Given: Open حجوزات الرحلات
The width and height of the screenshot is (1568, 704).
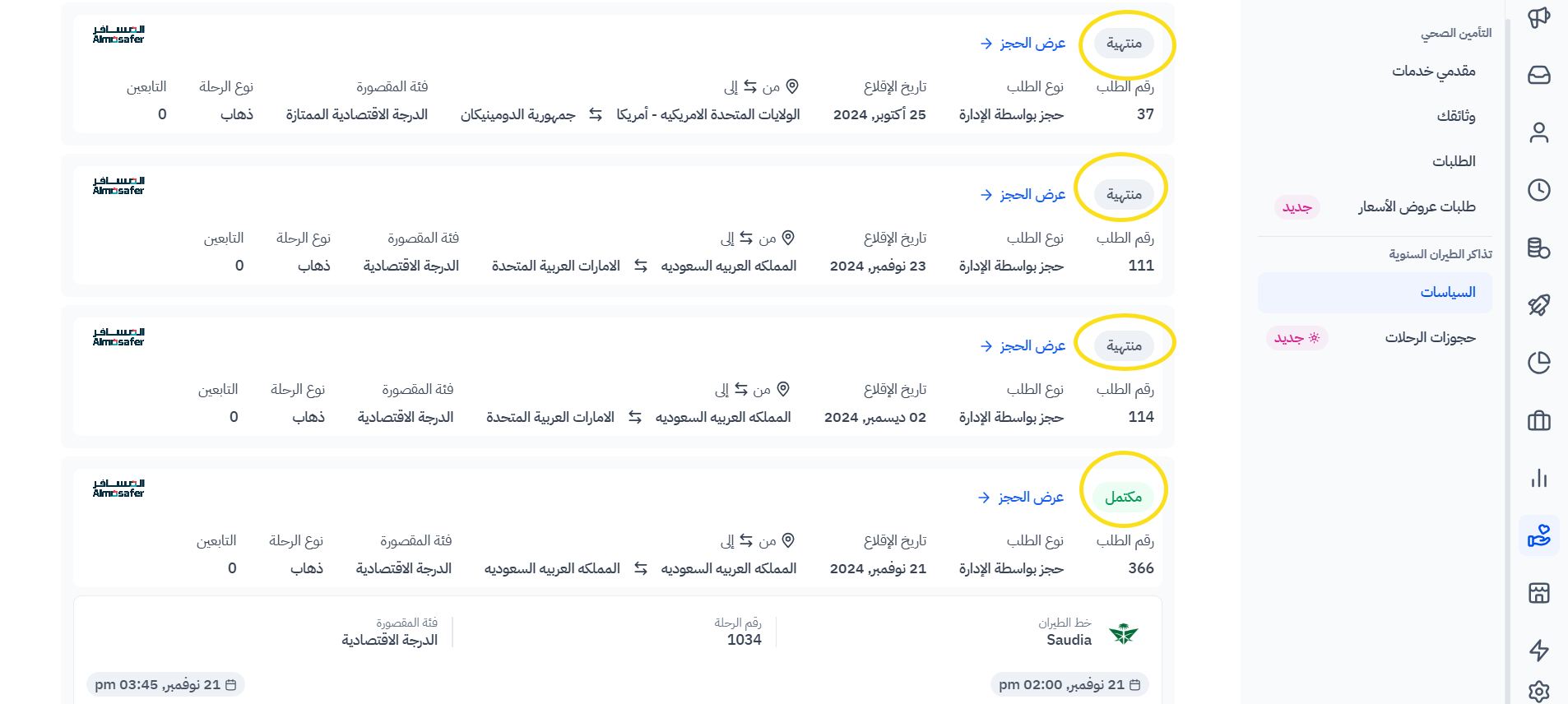Looking at the screenshot, I should tap(1430, 338).
